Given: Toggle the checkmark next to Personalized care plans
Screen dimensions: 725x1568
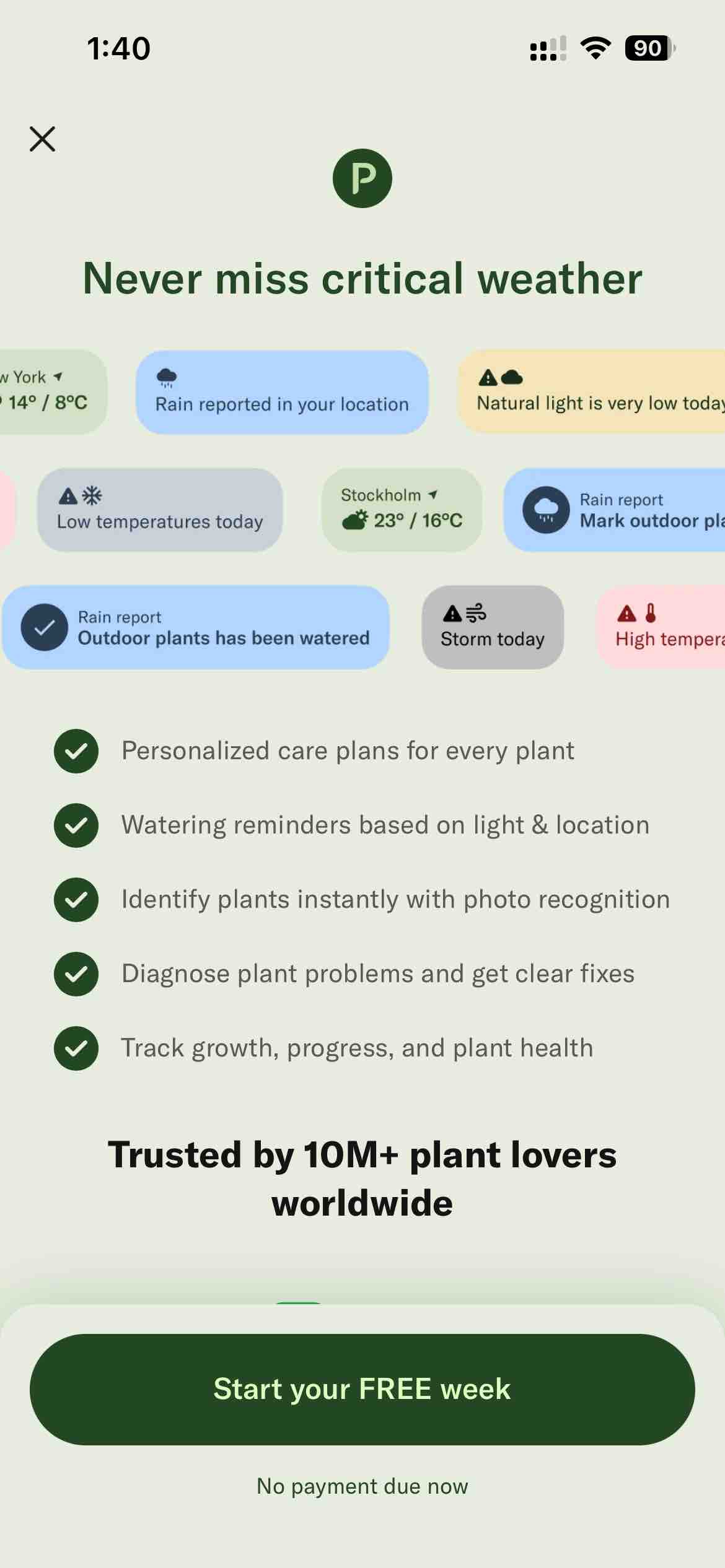Looking at the screenshot, I should tap(76, 751).
